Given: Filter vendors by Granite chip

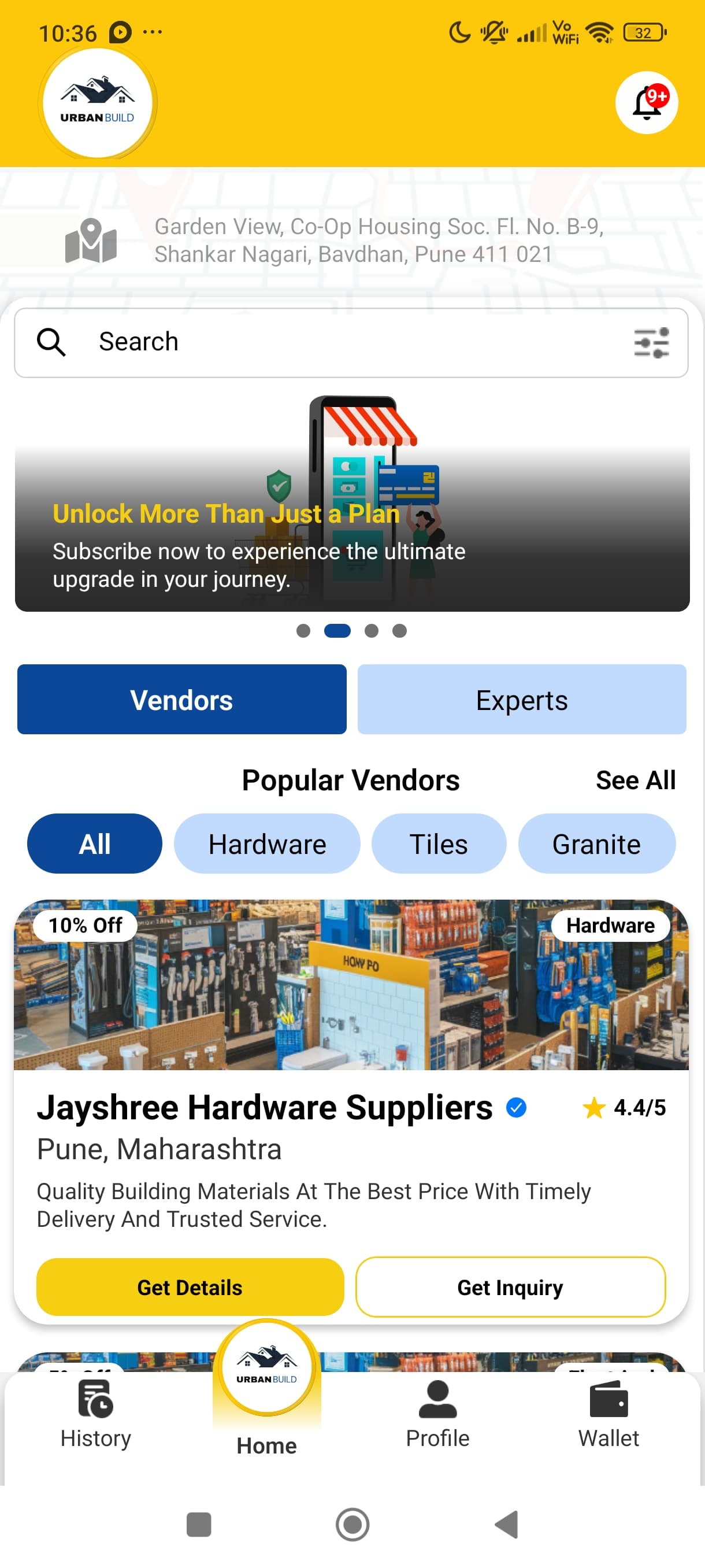Looking at the screenshot, I should tap(596, 844).
